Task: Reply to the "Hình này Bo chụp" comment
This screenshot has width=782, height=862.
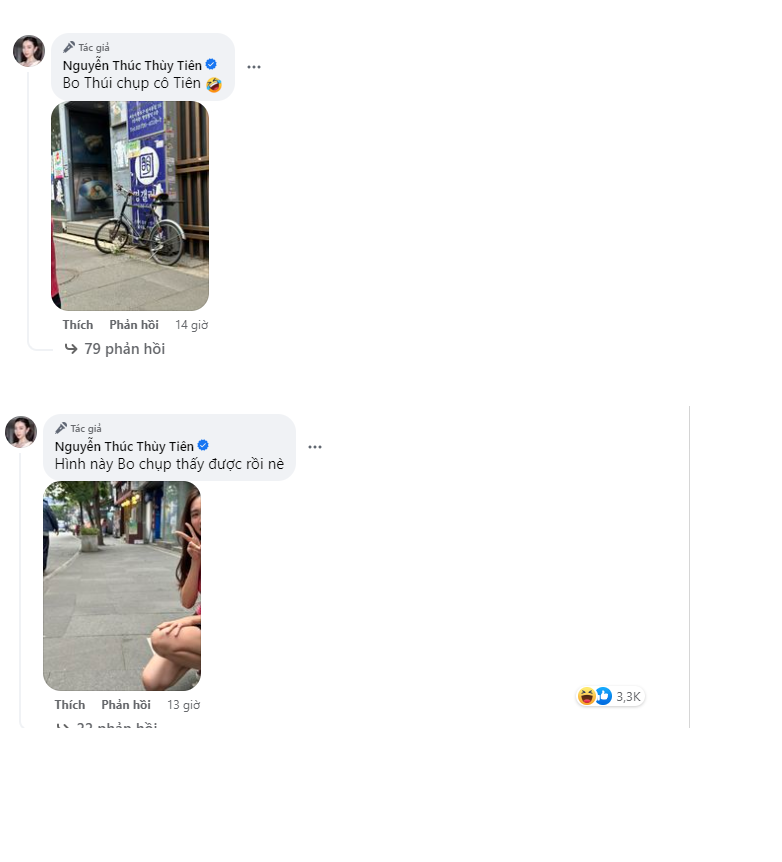Action: [126, 705]
